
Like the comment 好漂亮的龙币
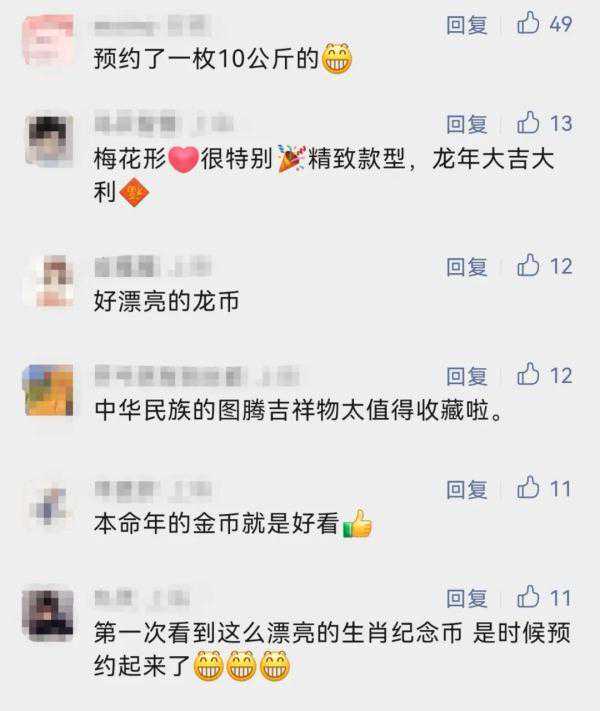click(529, 265)
